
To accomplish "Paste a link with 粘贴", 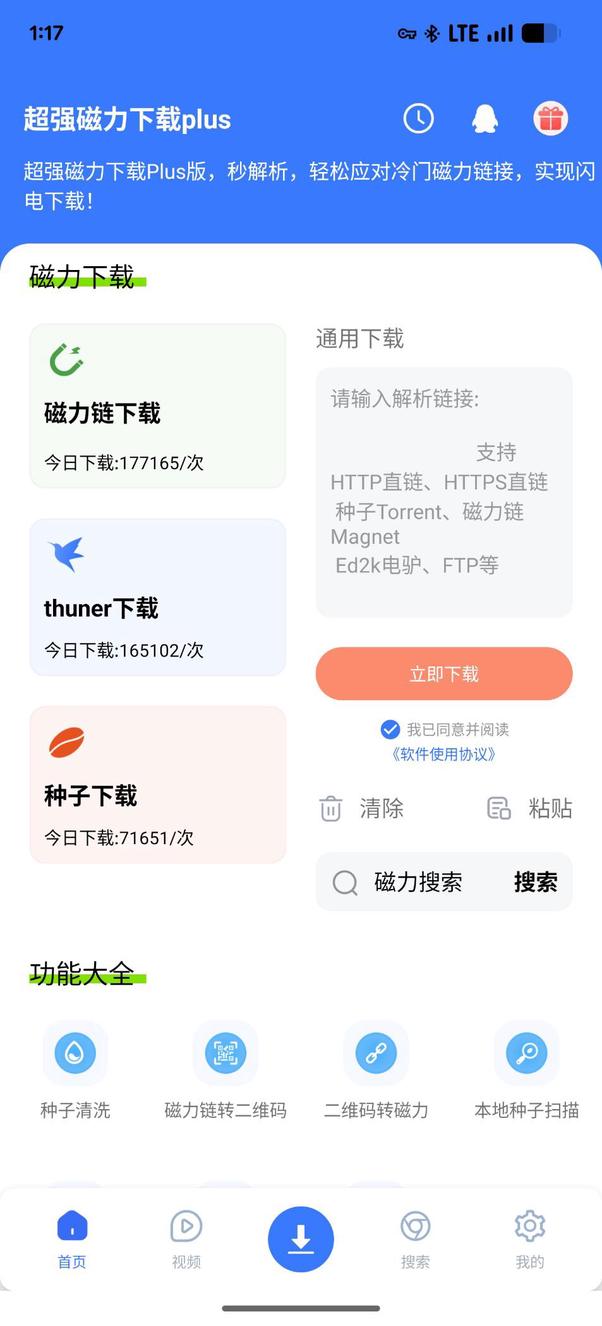I will [529, 808].
